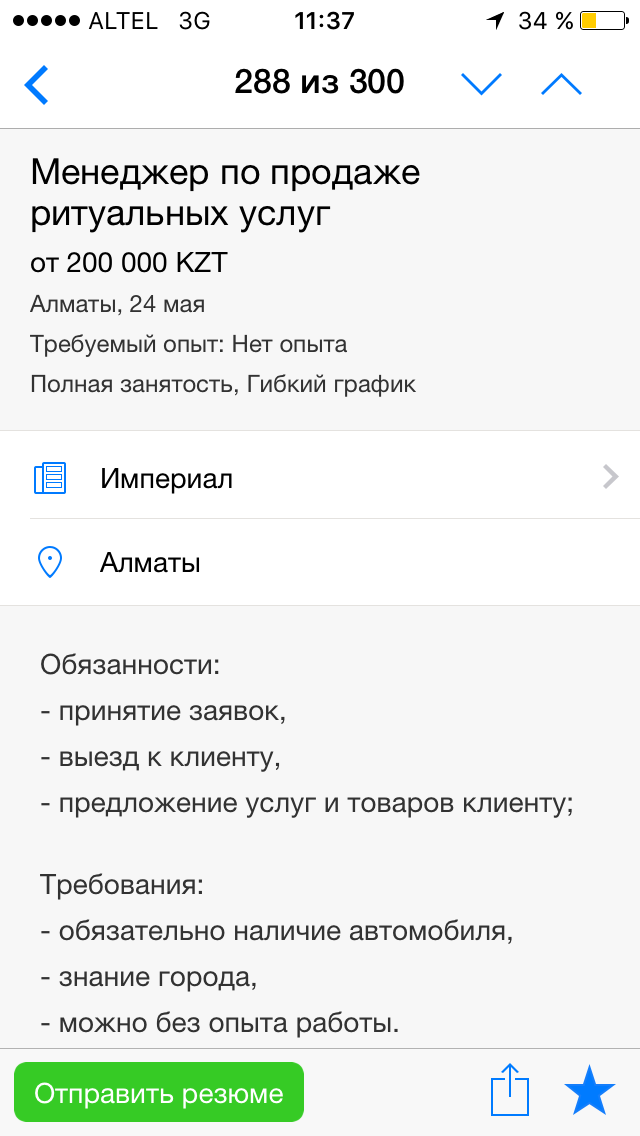
Task: Share this vacancy
Action: point(509,1091)
